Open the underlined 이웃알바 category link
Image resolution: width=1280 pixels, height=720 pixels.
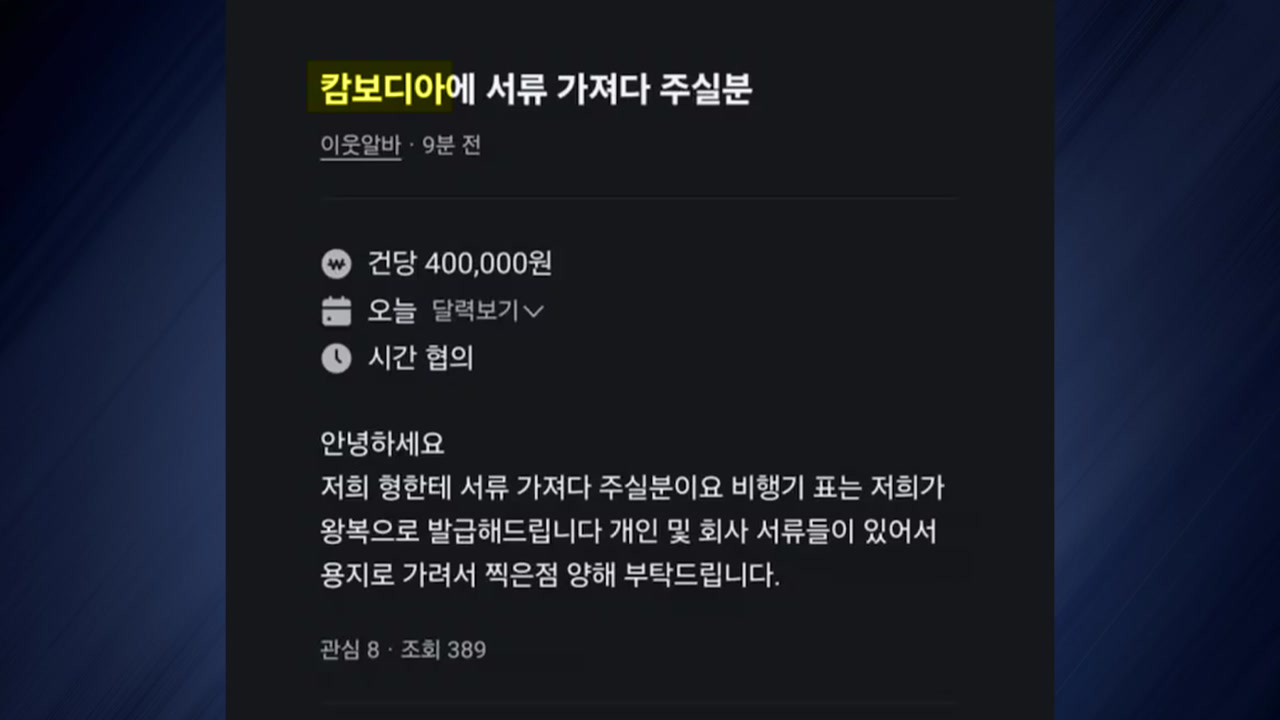click(x=360, y=145)
